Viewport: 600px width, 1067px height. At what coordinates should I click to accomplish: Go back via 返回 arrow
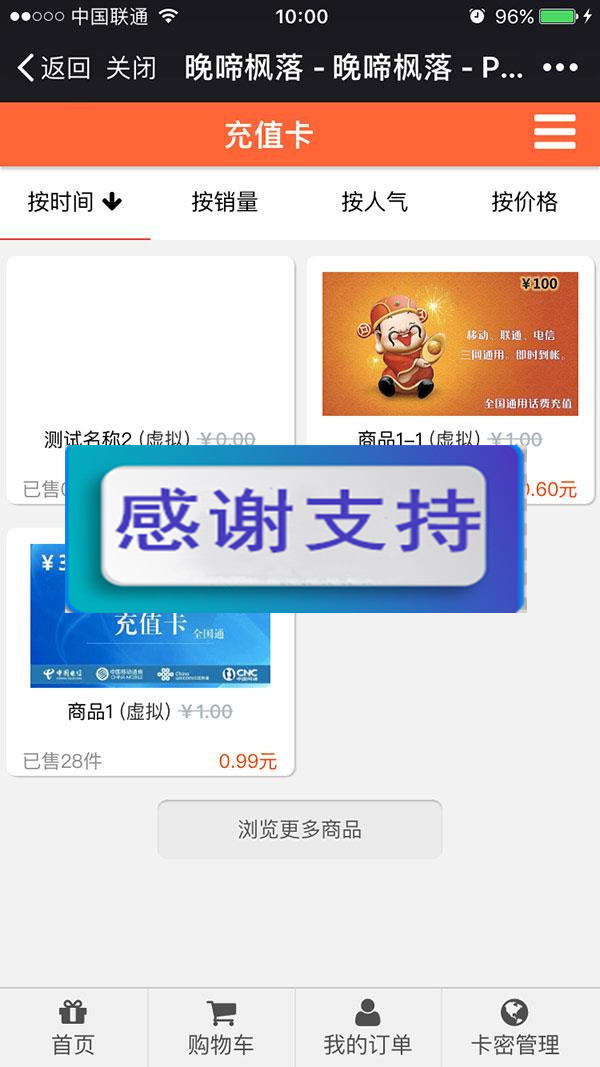[x=54, y=68]
